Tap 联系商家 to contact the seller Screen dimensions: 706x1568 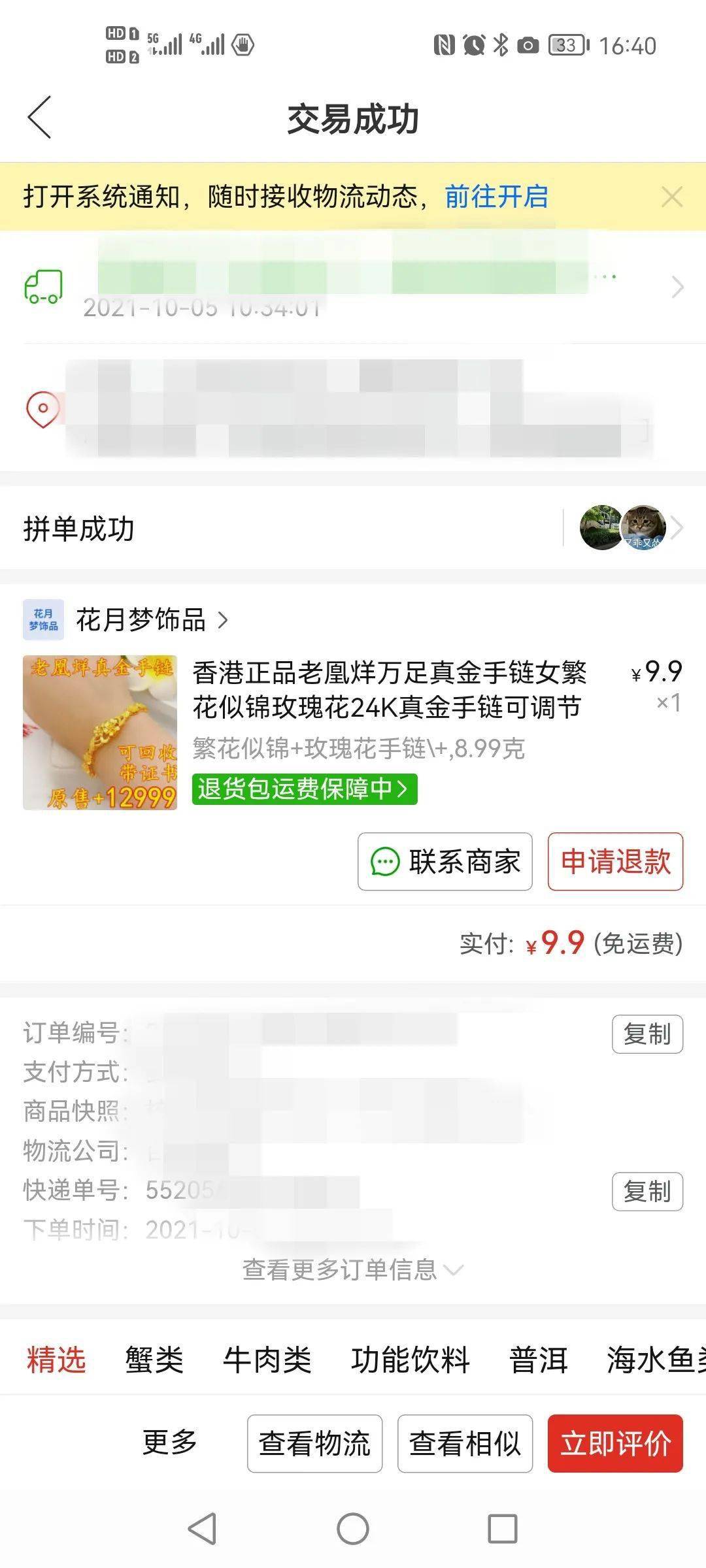(x=445, y=861)
